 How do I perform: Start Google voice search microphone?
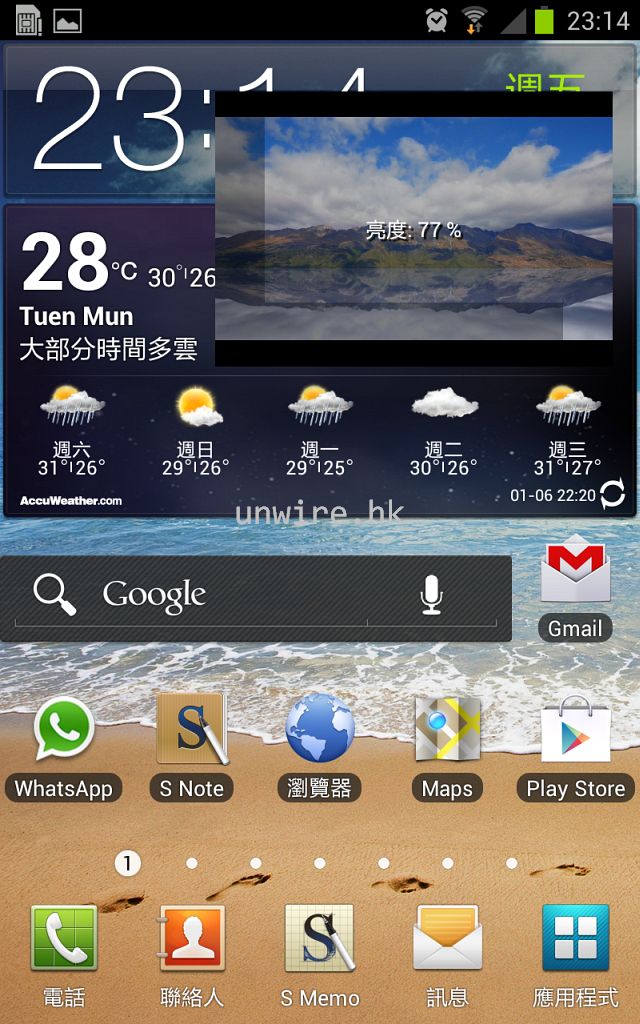431,595
